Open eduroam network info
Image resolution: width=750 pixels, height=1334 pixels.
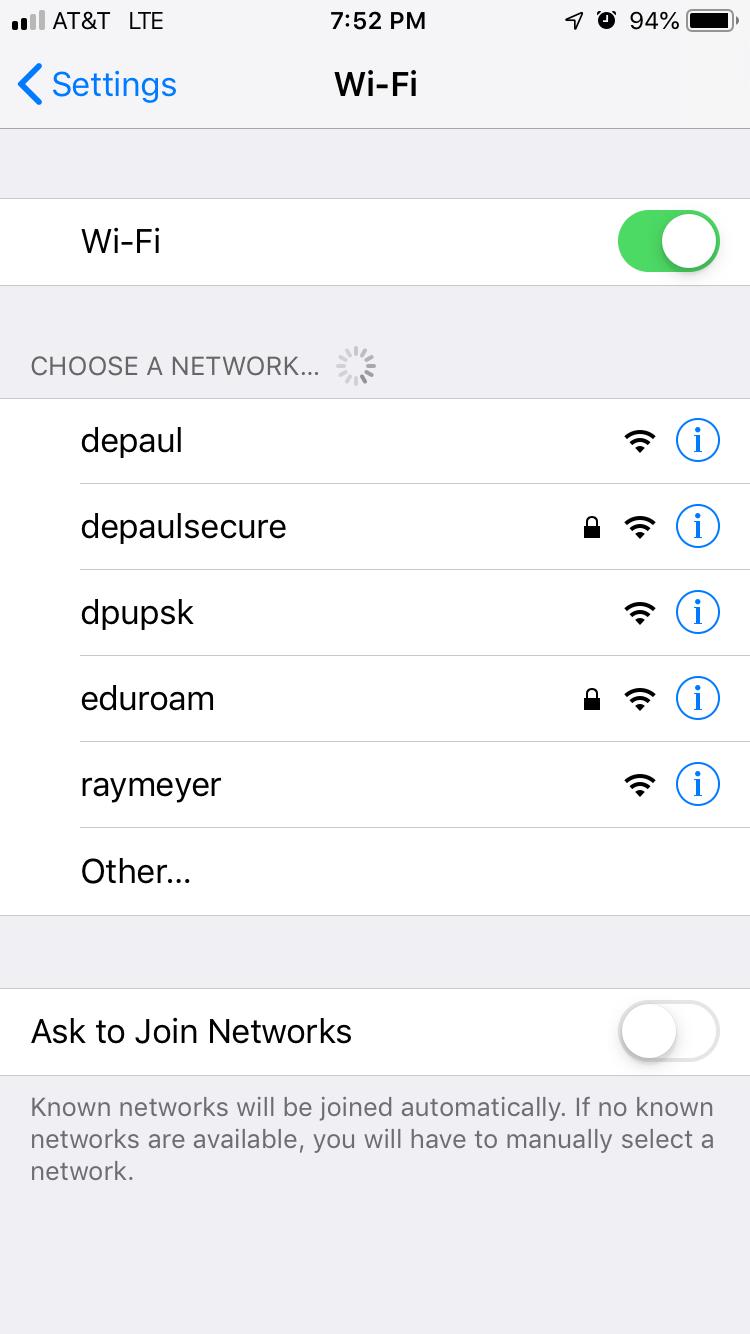(x=698, y=698)
